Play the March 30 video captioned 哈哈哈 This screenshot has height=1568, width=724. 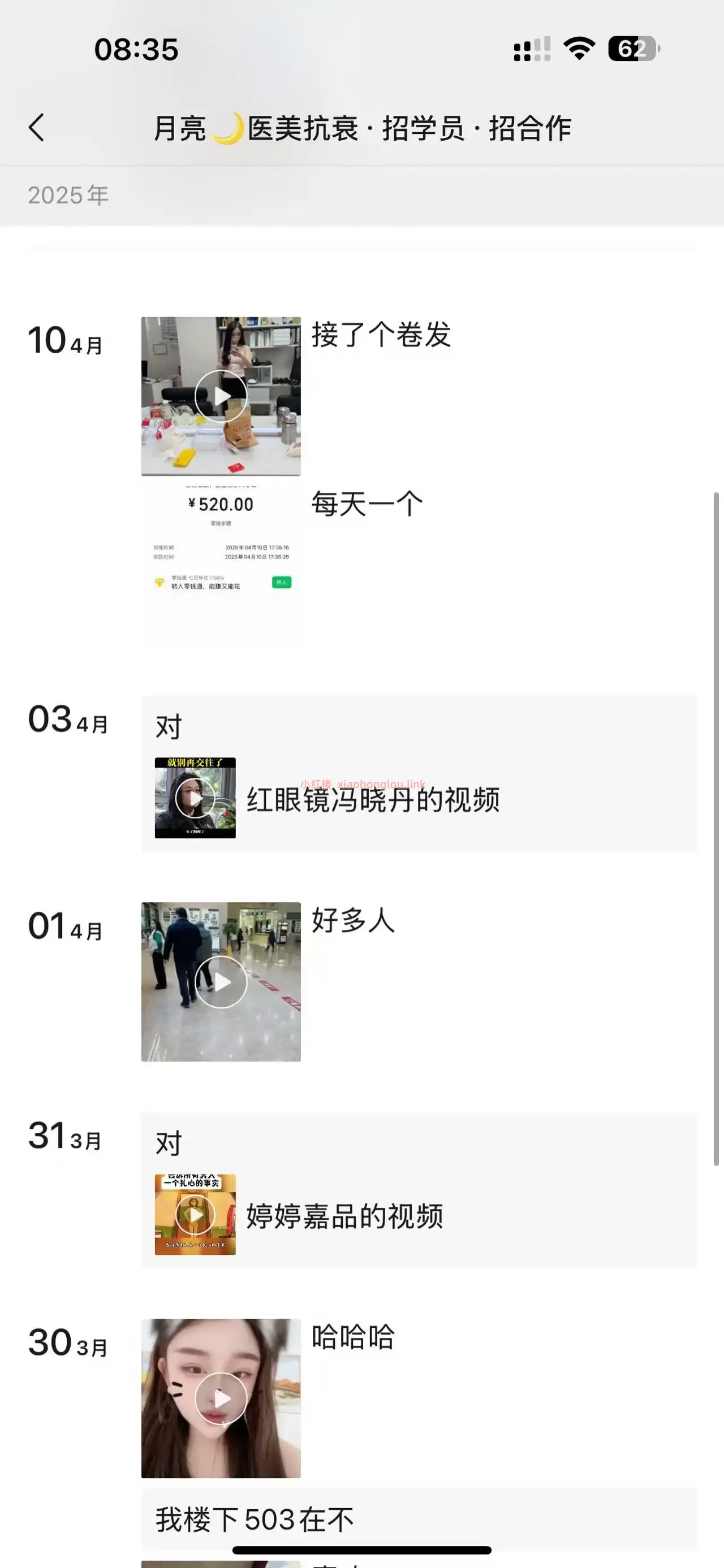[221, 1399]
